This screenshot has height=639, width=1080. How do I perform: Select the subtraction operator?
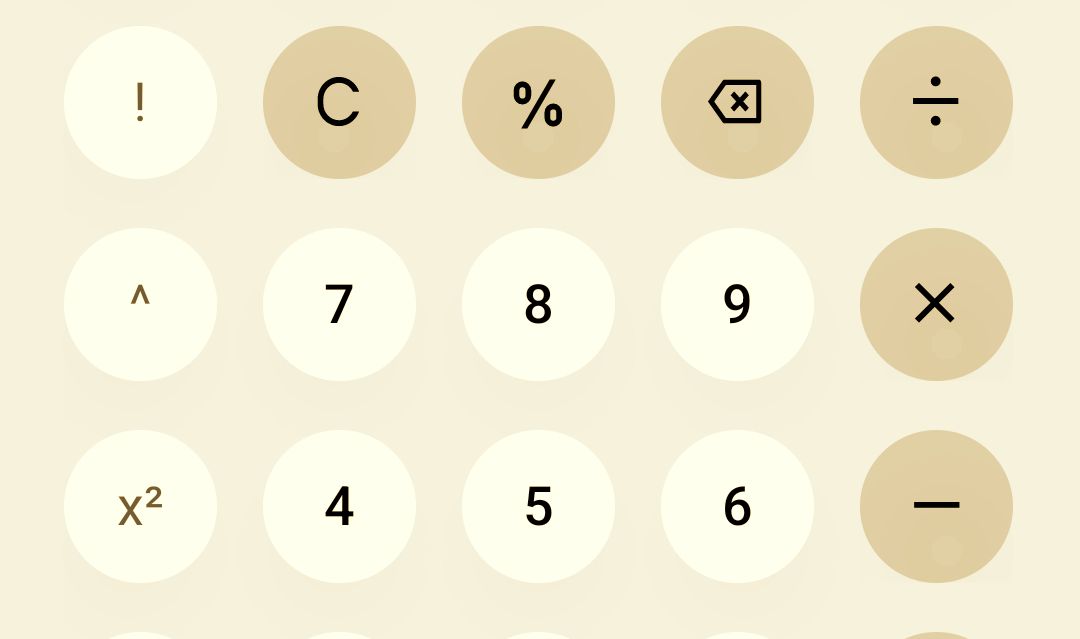point(936,506)
